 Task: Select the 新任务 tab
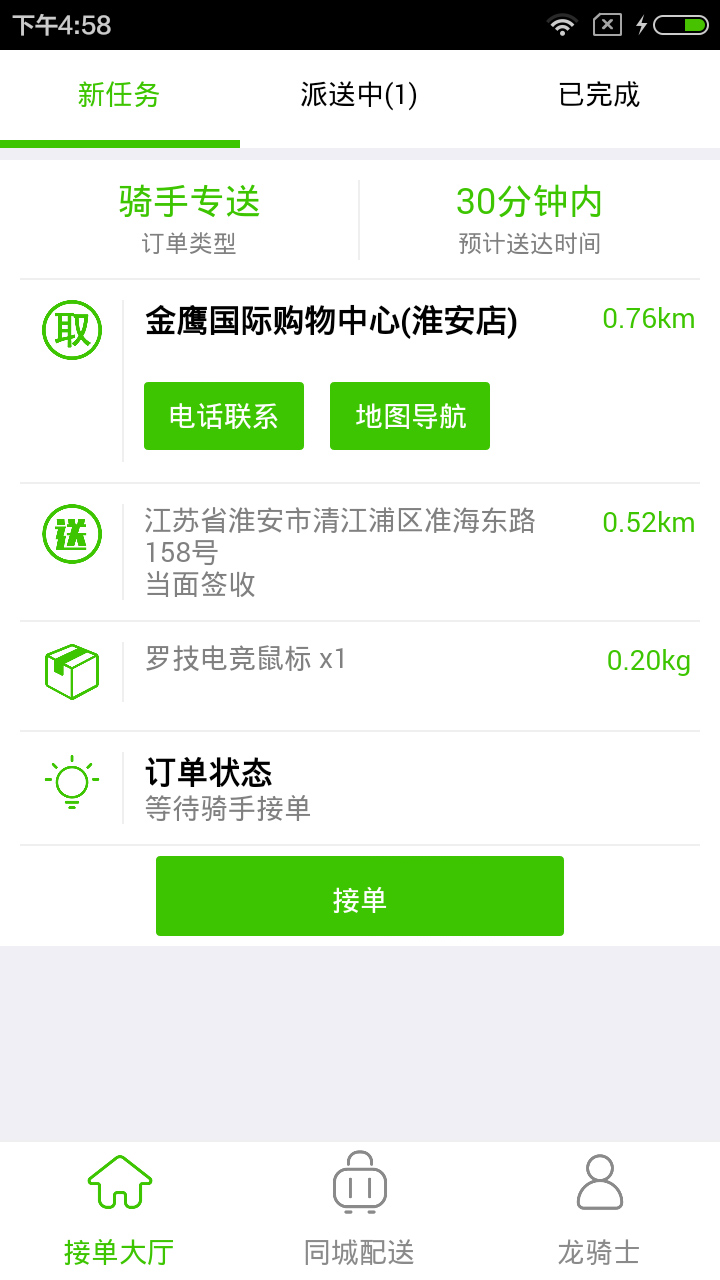pos(119,95)
